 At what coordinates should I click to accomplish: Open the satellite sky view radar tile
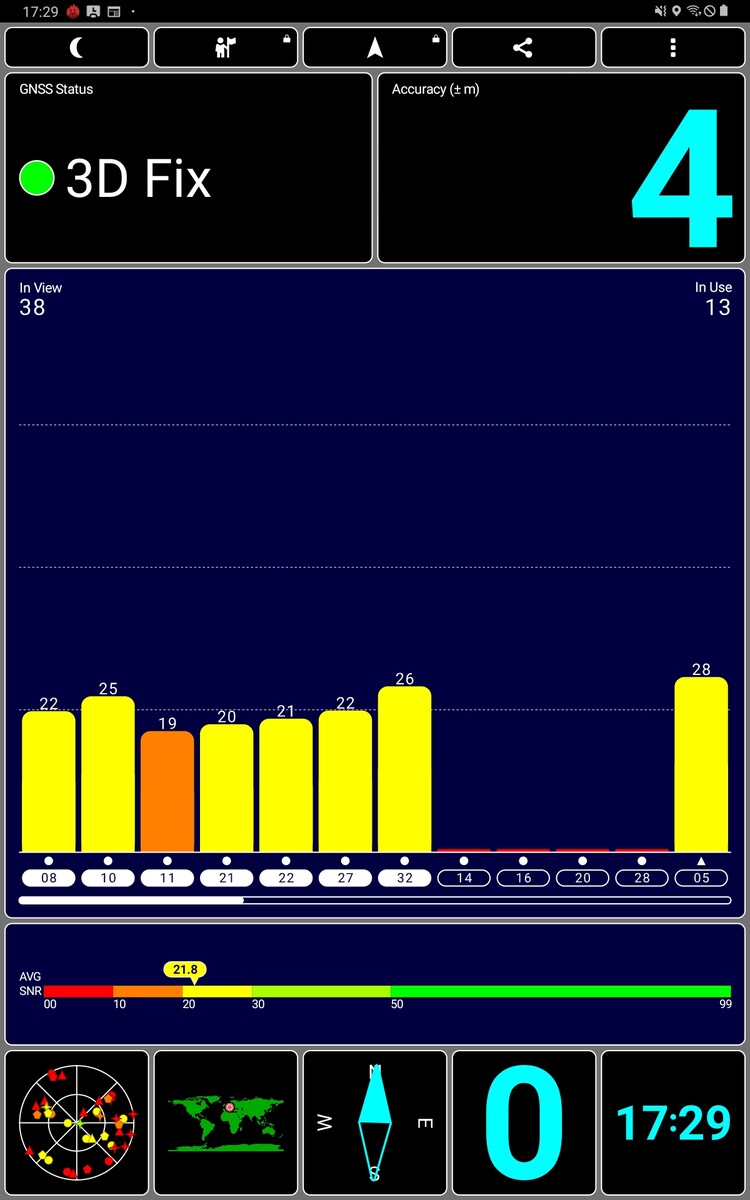[77, 1123]
